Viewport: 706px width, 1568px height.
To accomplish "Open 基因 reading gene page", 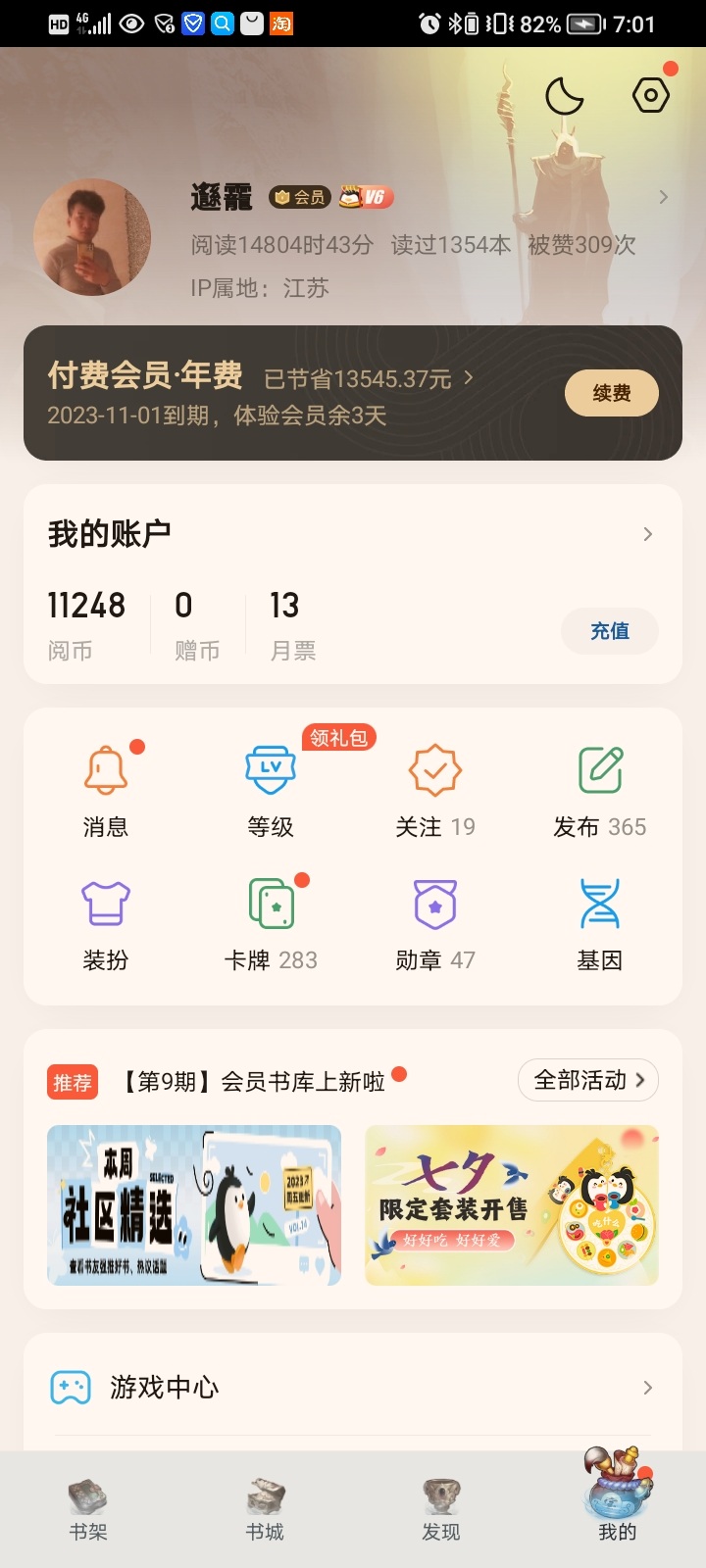I will coord(600,925).
